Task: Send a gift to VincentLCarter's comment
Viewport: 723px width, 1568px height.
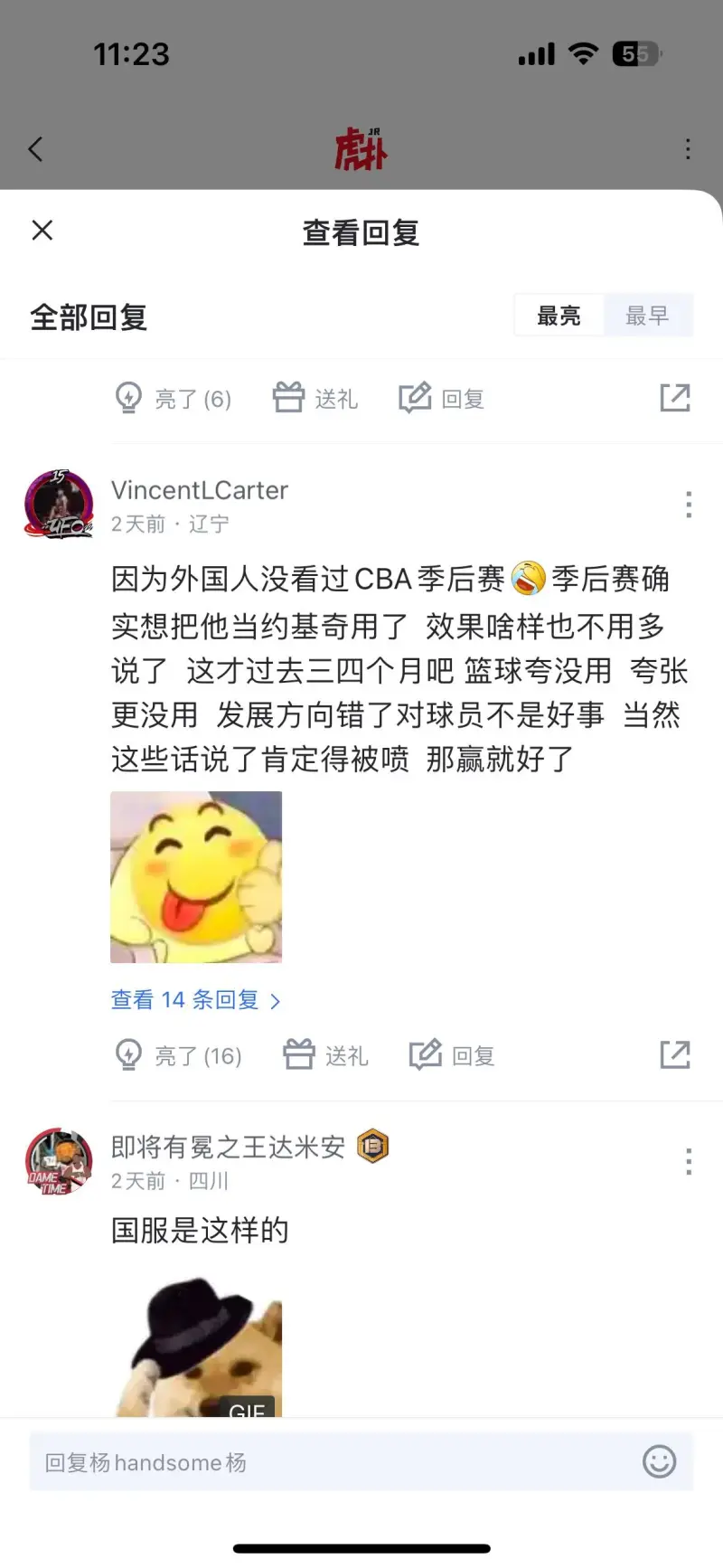Action: click(326, 1055)
